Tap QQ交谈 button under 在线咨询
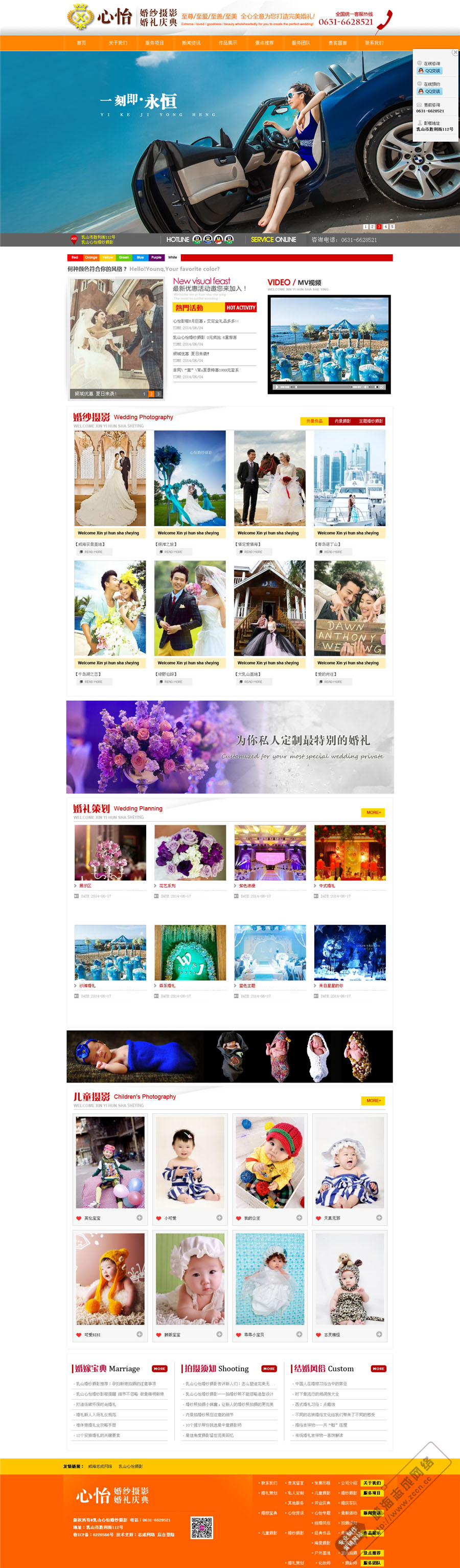The image size is (460, 1568). pyautogui.click(x=429, y=71)
